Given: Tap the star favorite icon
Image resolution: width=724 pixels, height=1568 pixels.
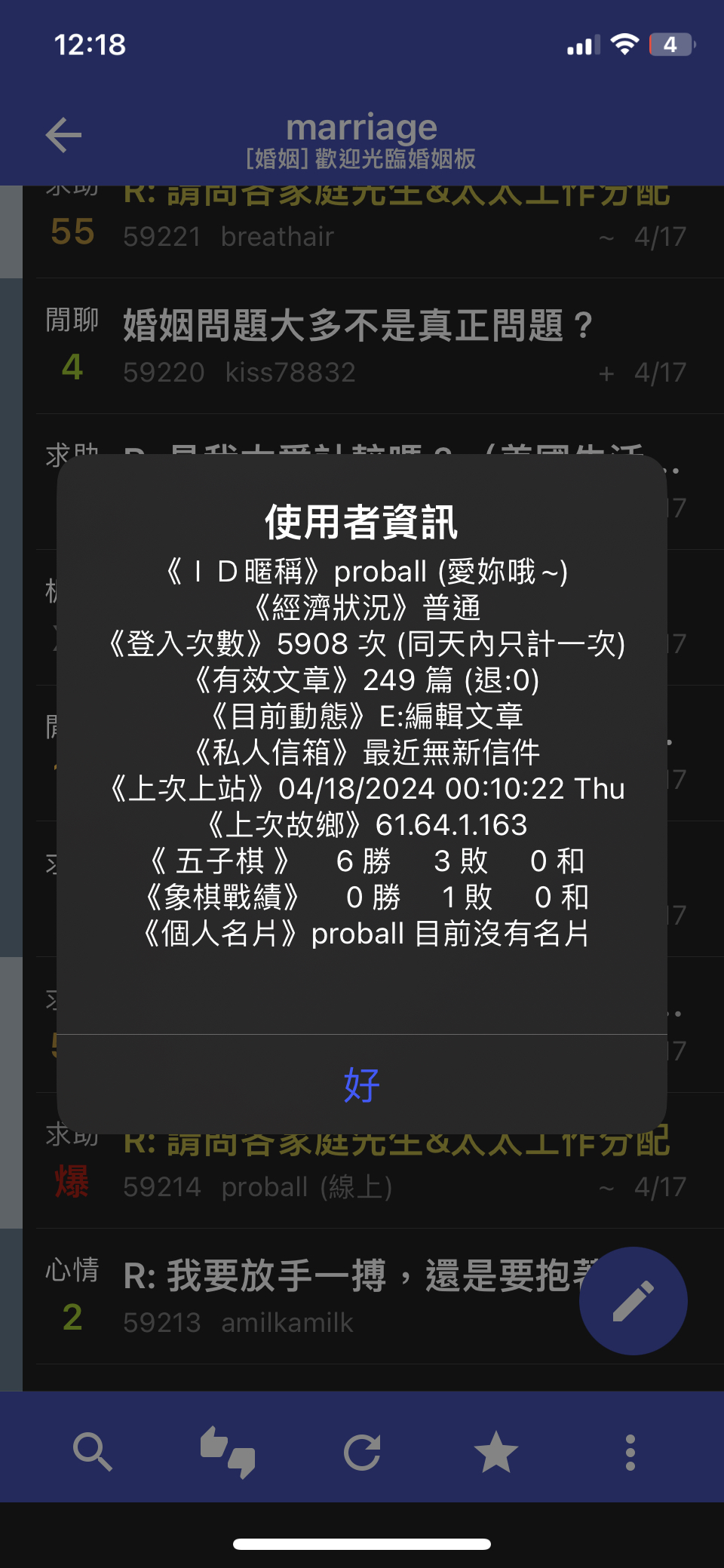Looking at the screenshot, I should tap(496, 1452).
